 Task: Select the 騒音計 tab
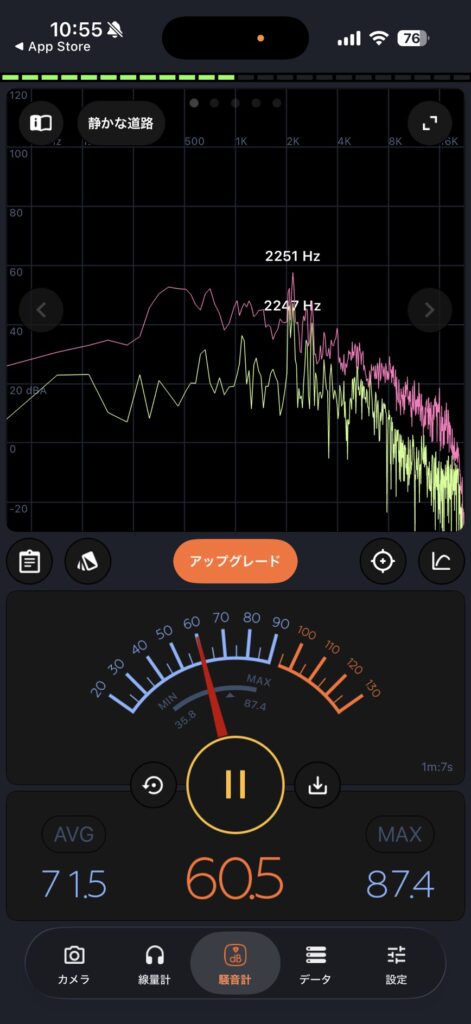pos(235,964)
